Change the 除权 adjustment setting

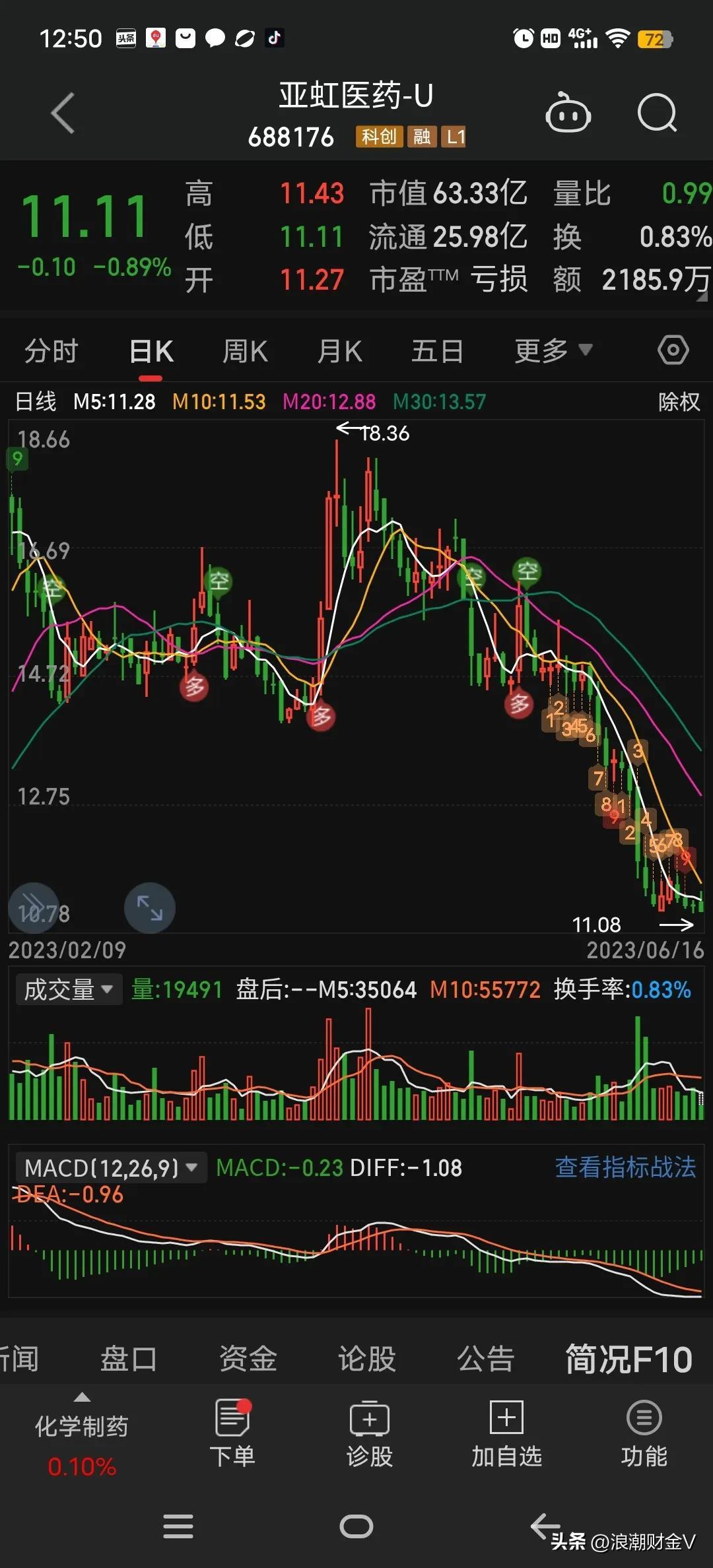679,401
